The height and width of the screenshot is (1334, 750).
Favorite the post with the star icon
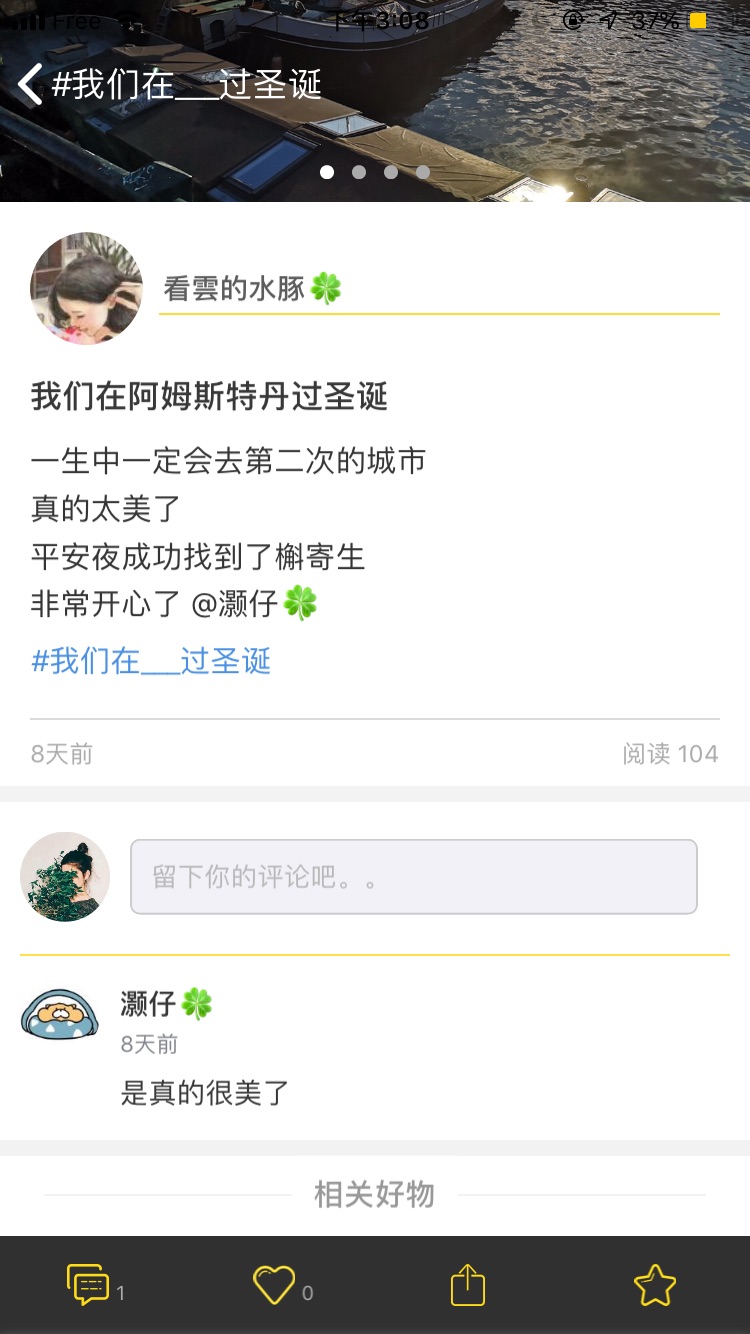point(655,1285)
